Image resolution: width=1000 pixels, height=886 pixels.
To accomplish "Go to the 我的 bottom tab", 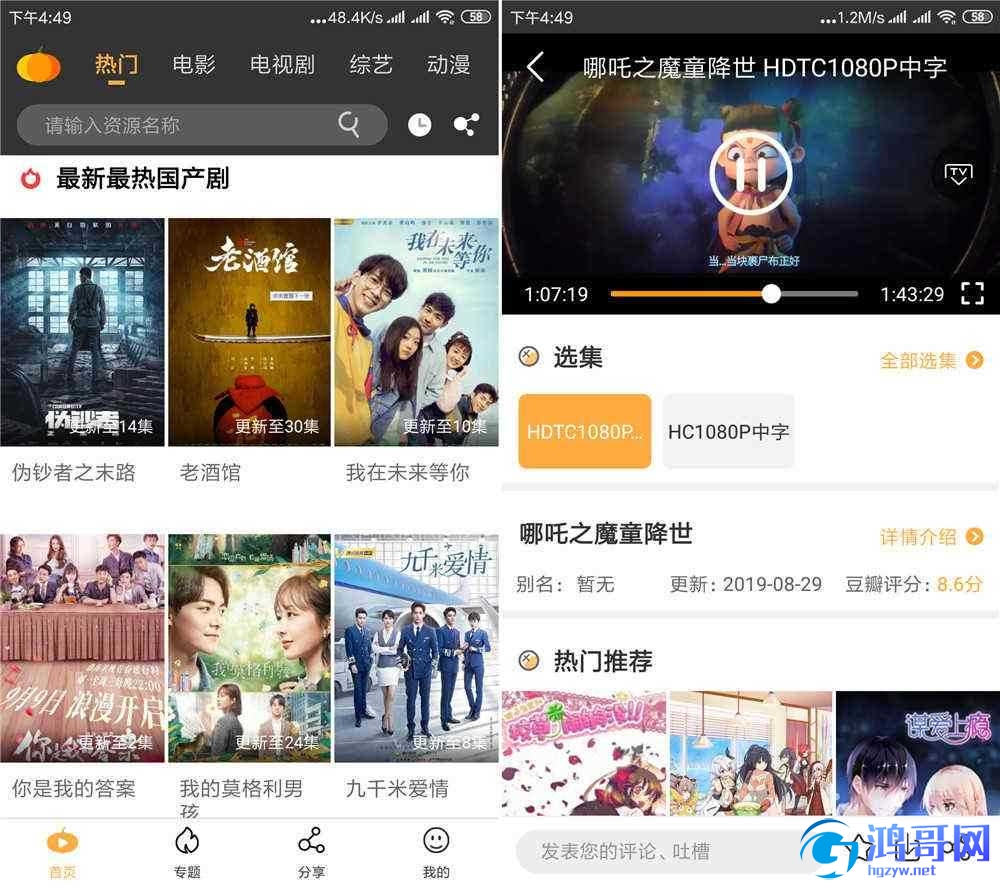I will tap(436, 851).
